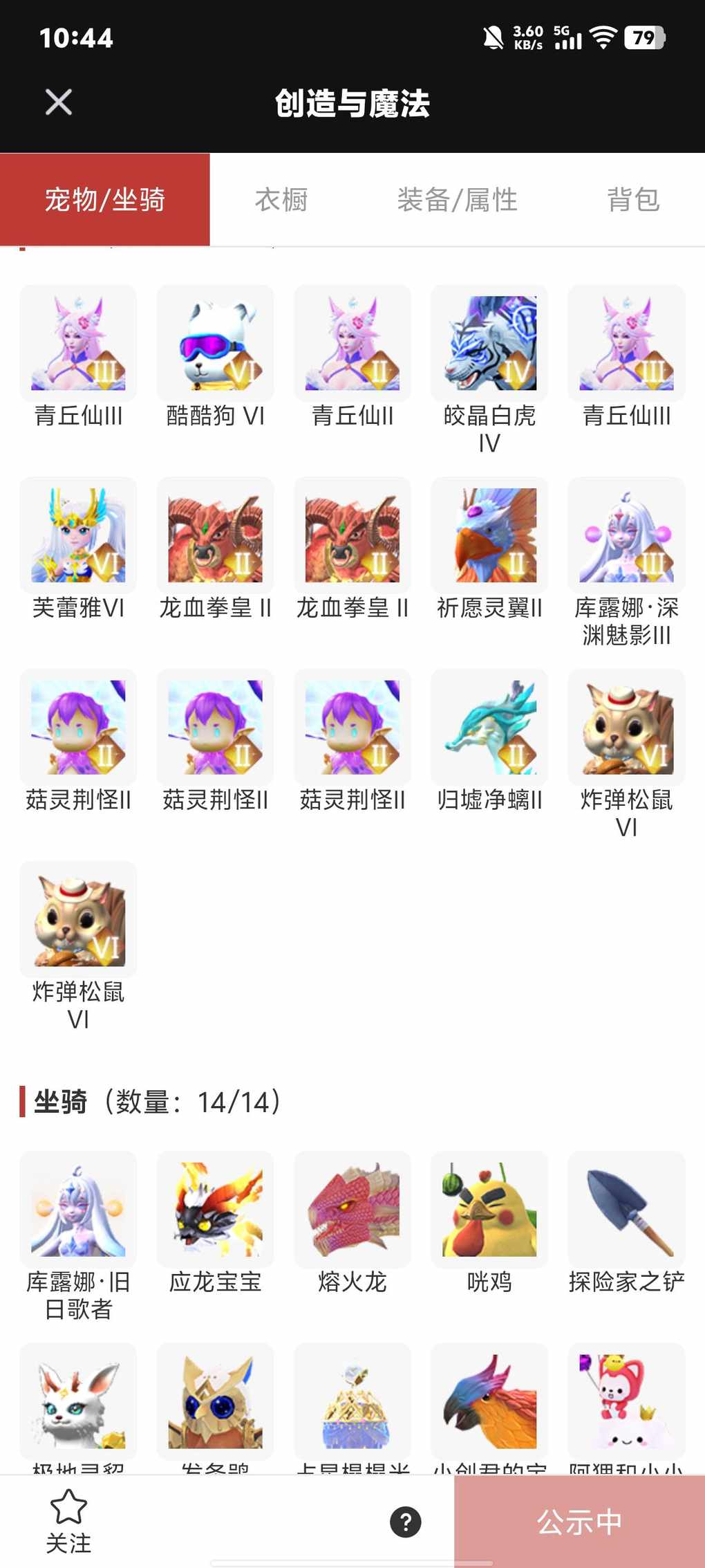Image resolution: width=705 pixels, height=1568 pixels.
Task: View the 皎晶白虎IV pet
Action: pos(489,344)
